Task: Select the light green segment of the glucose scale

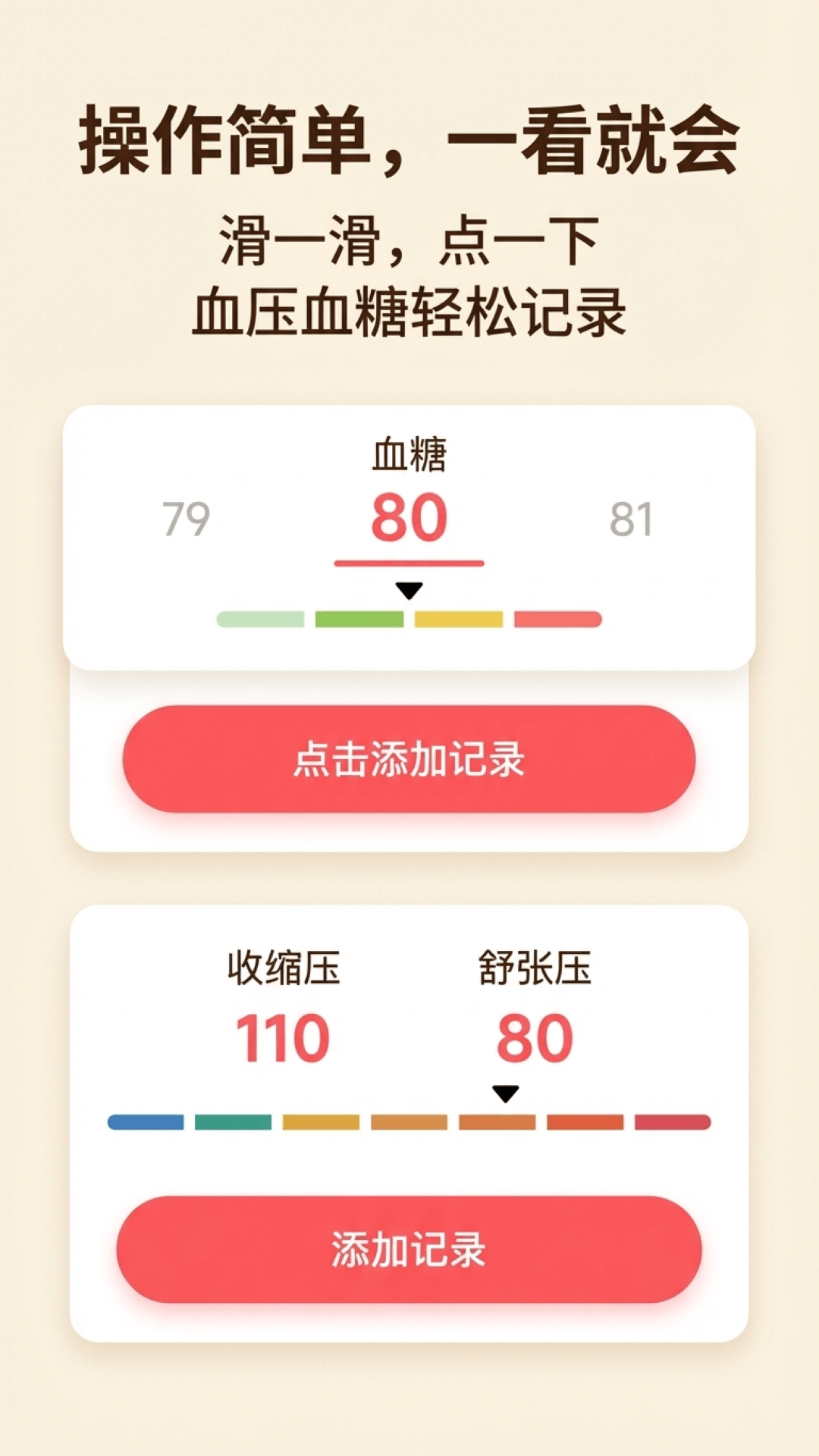Action: (x=262, y=620)
